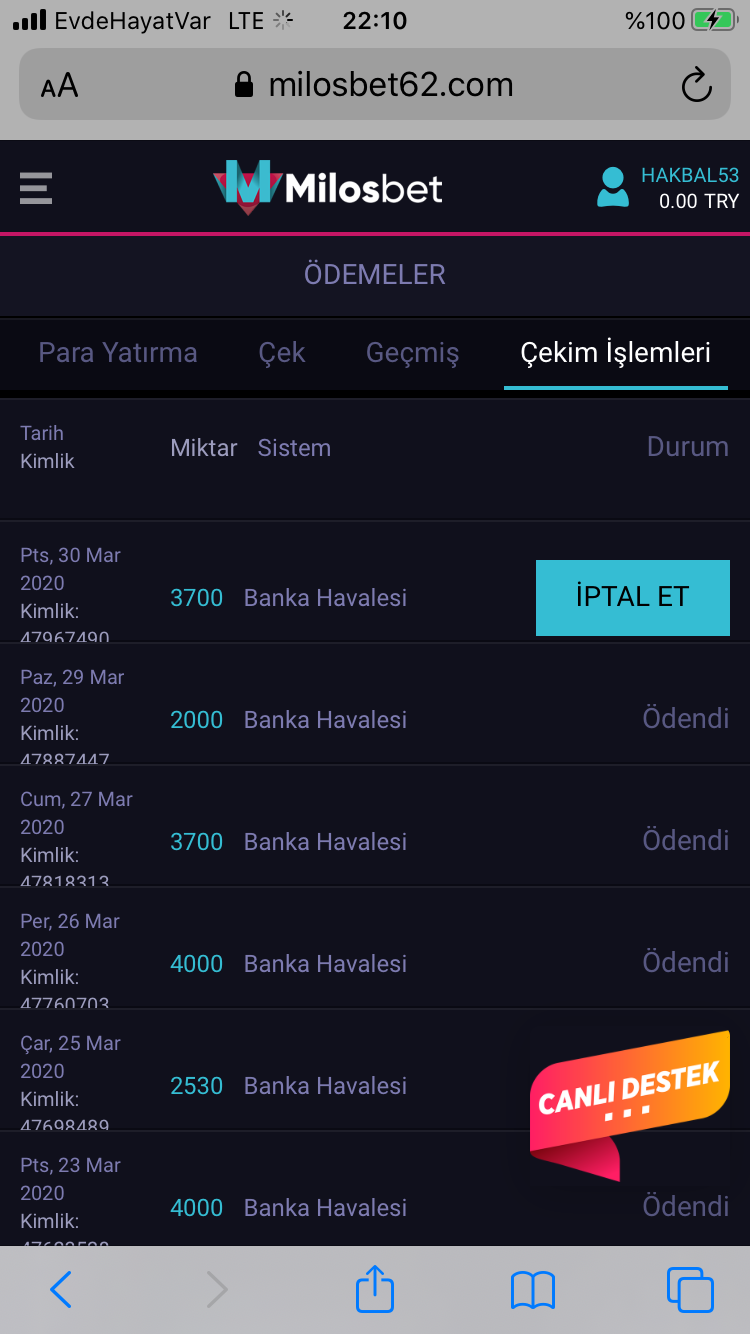Screen dimensions: 750x1334
Task: Show the open Safari tabs
Action: [x=690, y=1290]
